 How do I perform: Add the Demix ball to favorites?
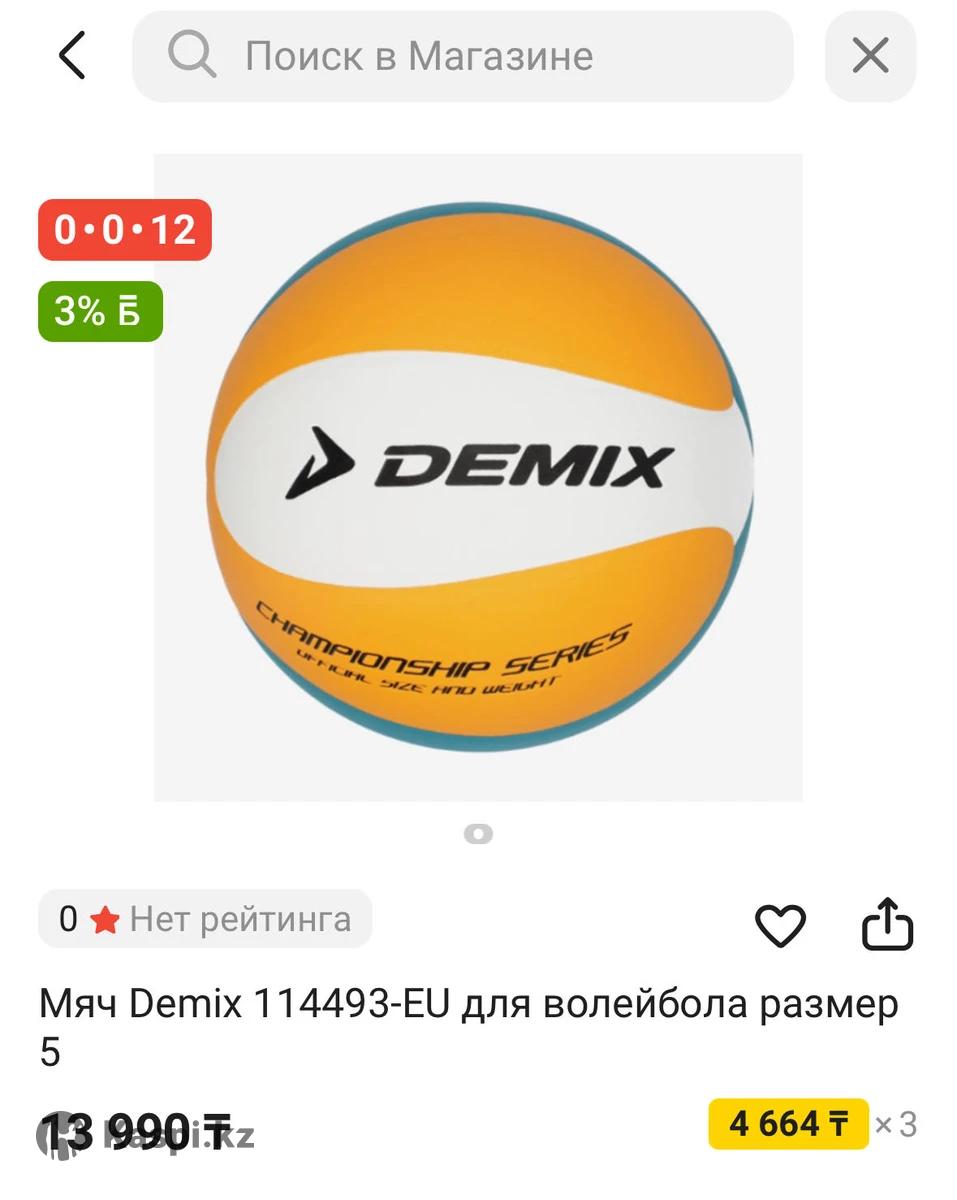point(780,925)
